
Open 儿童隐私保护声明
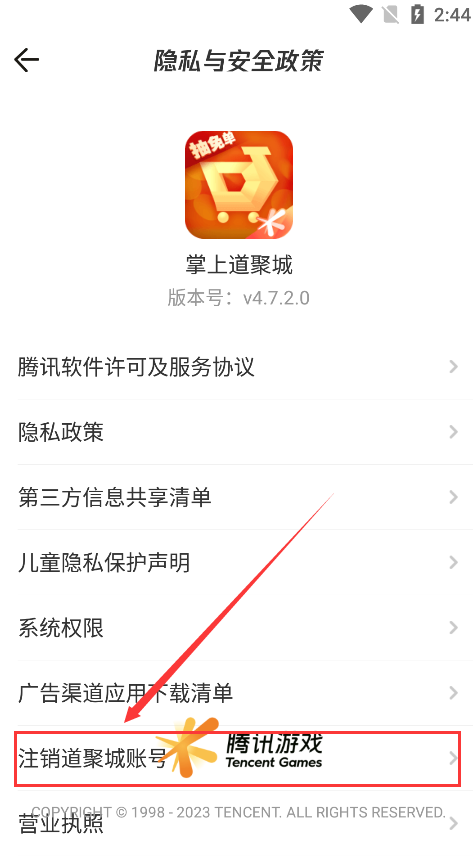pyautogui.click(x=236, y=562)
